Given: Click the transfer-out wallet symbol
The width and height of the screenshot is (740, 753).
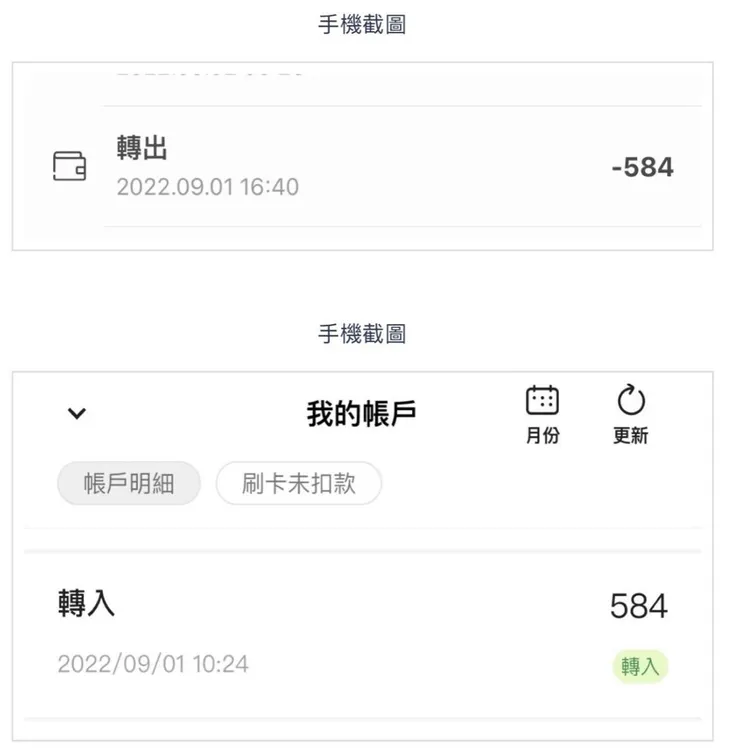Looking at the screenshot, I should pos(68,166).
